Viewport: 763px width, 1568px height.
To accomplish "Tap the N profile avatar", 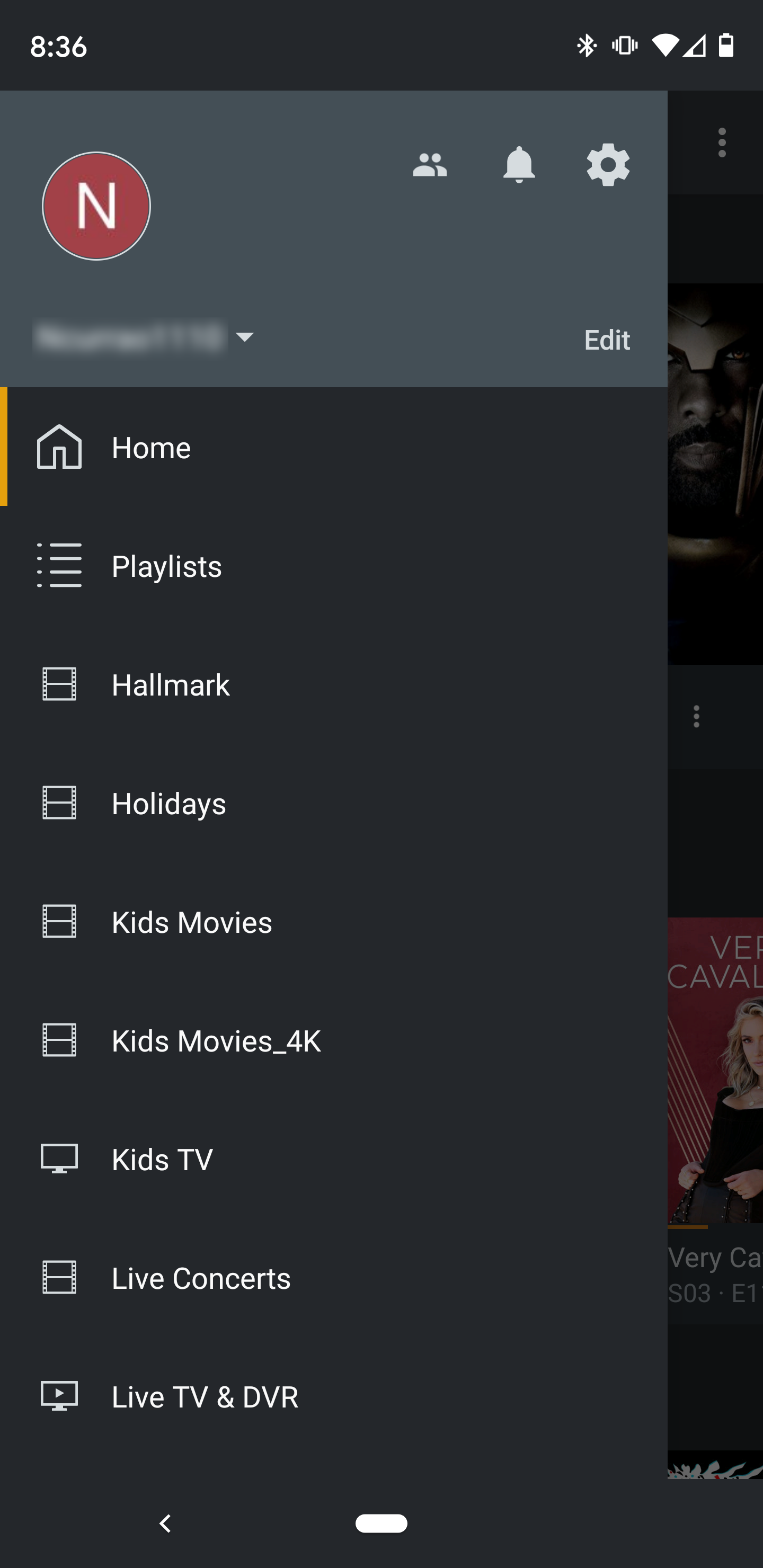I will 96,206.
